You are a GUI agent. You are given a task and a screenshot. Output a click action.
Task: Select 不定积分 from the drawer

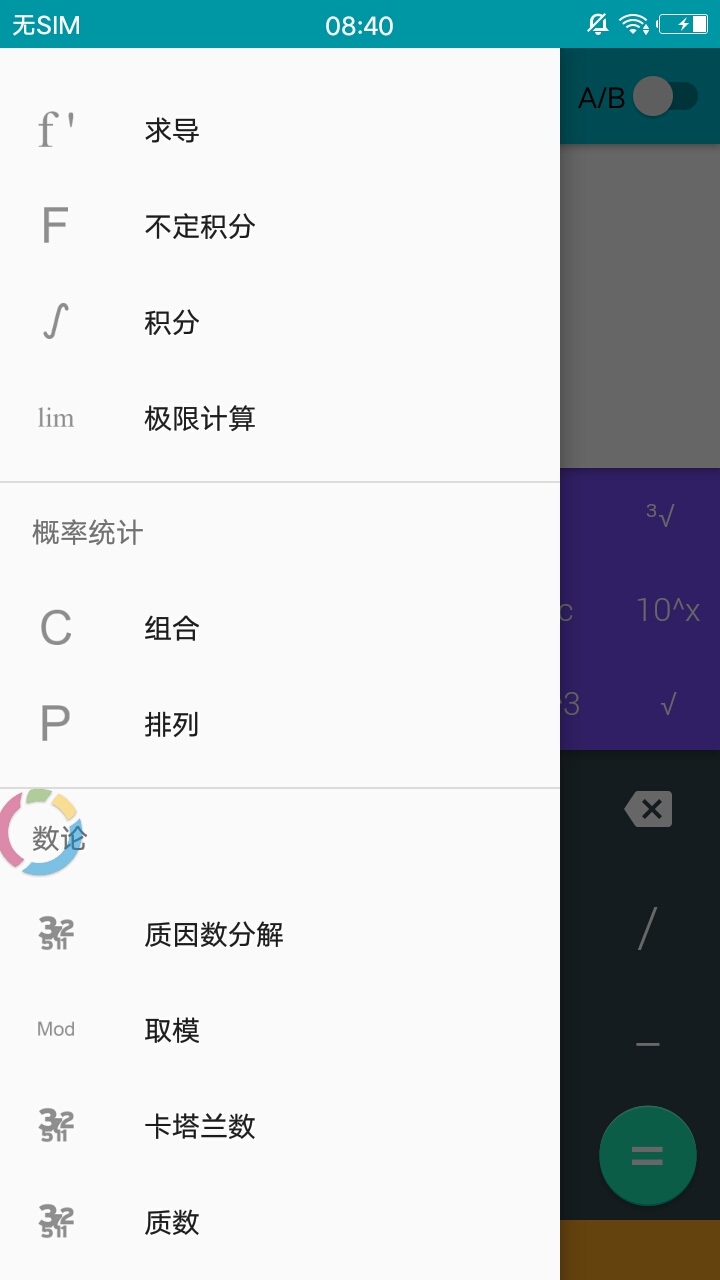[200, 227]
